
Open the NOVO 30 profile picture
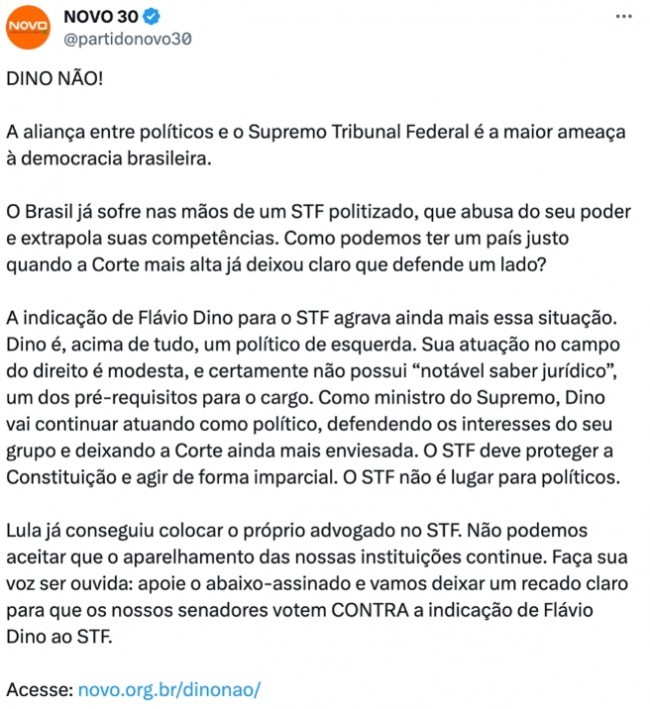point(28,28)
